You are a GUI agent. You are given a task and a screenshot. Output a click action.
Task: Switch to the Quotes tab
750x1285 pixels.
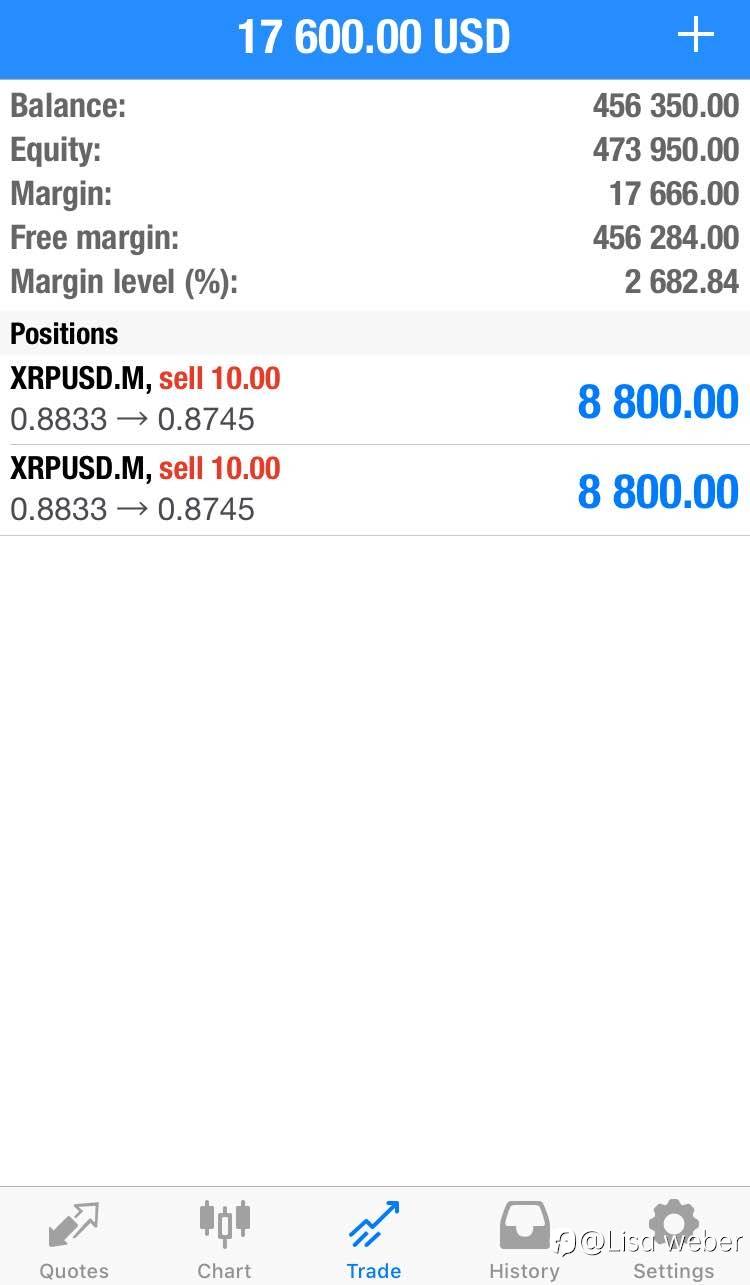click(x=74, y=1238)
